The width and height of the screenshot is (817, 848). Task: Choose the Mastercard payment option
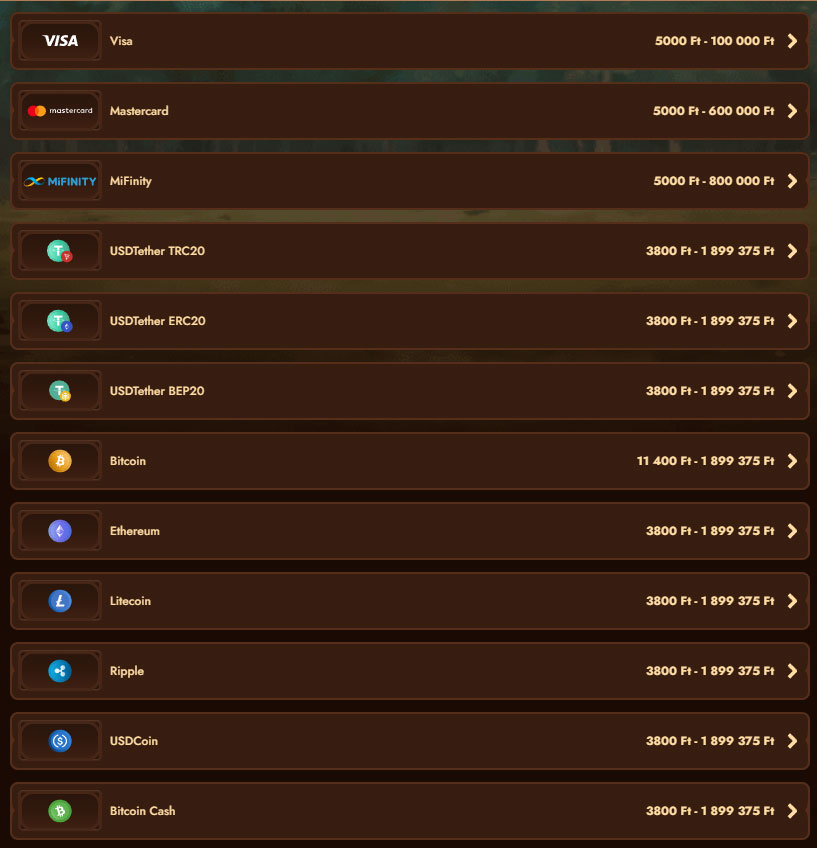(x=409, y=111)
